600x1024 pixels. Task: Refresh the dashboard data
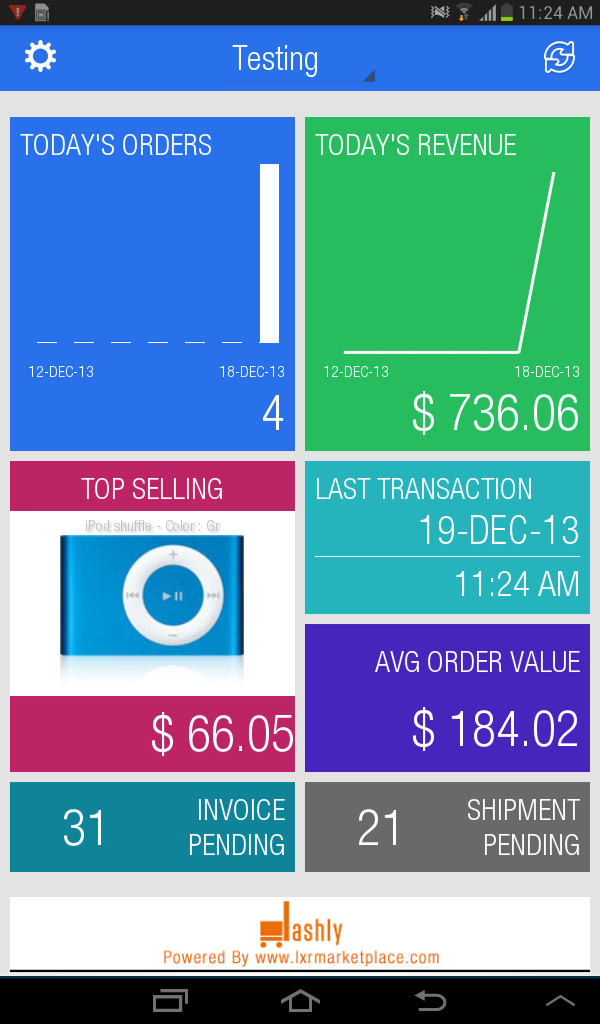pyautogui.click(x=560, y=57)
